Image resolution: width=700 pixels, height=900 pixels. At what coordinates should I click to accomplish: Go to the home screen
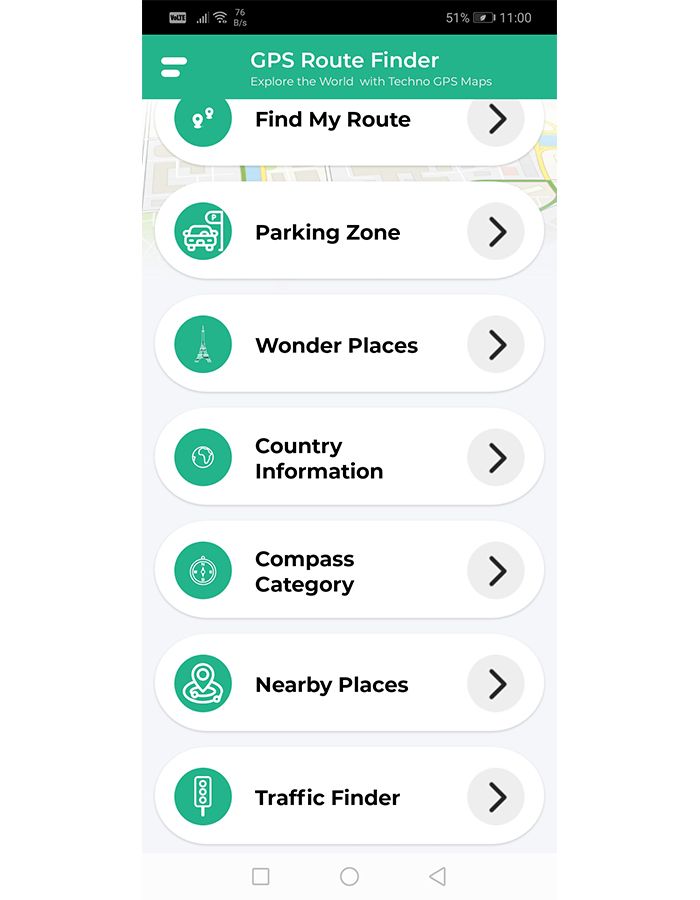click(x=349, y=876)
